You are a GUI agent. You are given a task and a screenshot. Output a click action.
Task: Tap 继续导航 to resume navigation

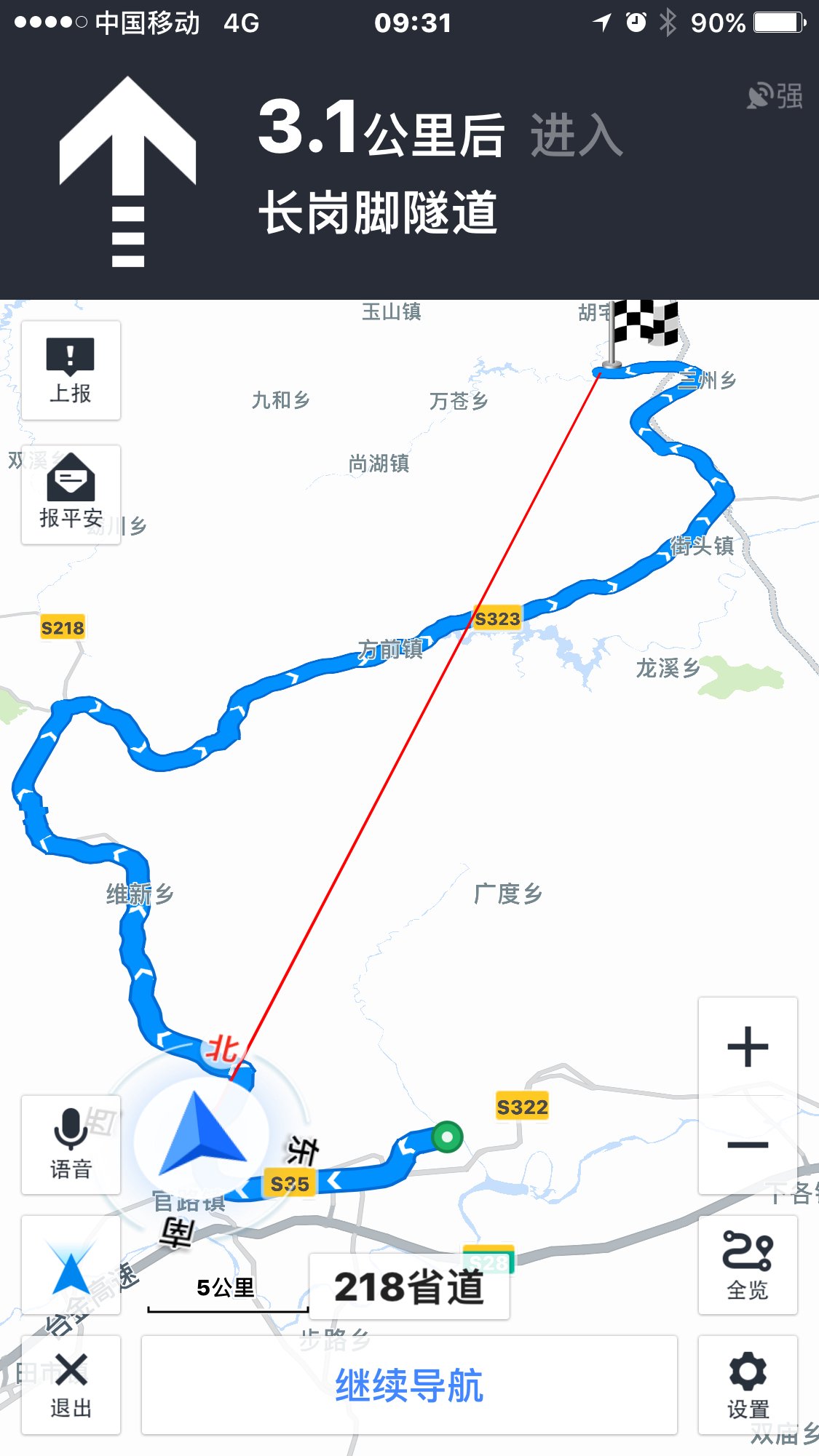tap(409, 1385)
